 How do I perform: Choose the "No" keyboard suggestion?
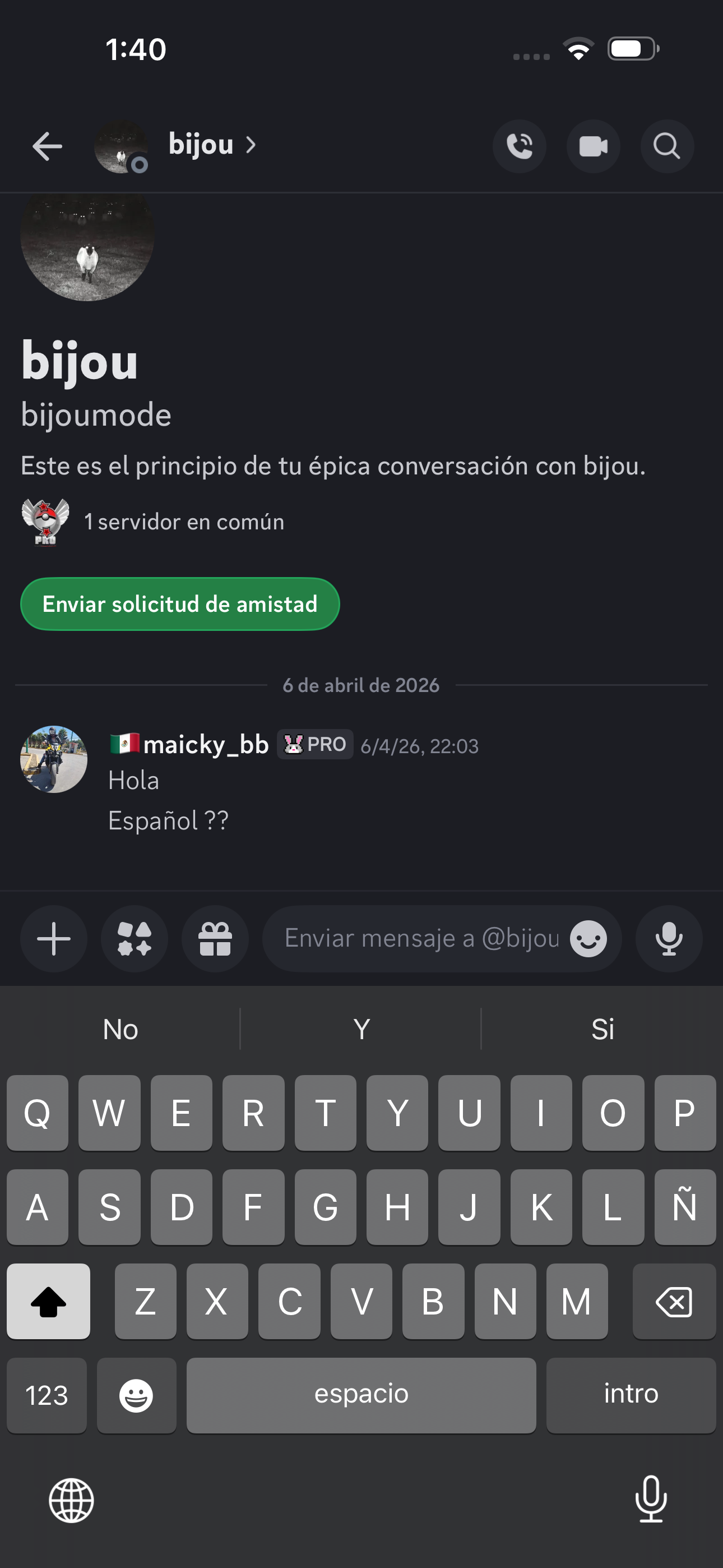click(121, 1029)
